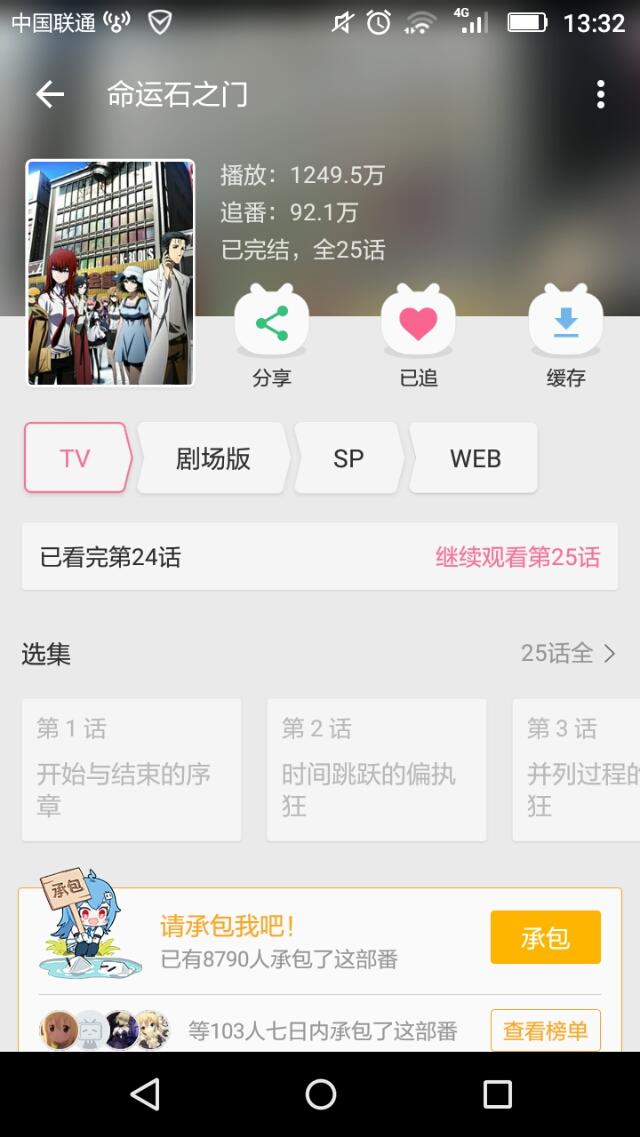Switch to the 剧场版 tab
The image size is (640, 1137).
pos(213,458)
